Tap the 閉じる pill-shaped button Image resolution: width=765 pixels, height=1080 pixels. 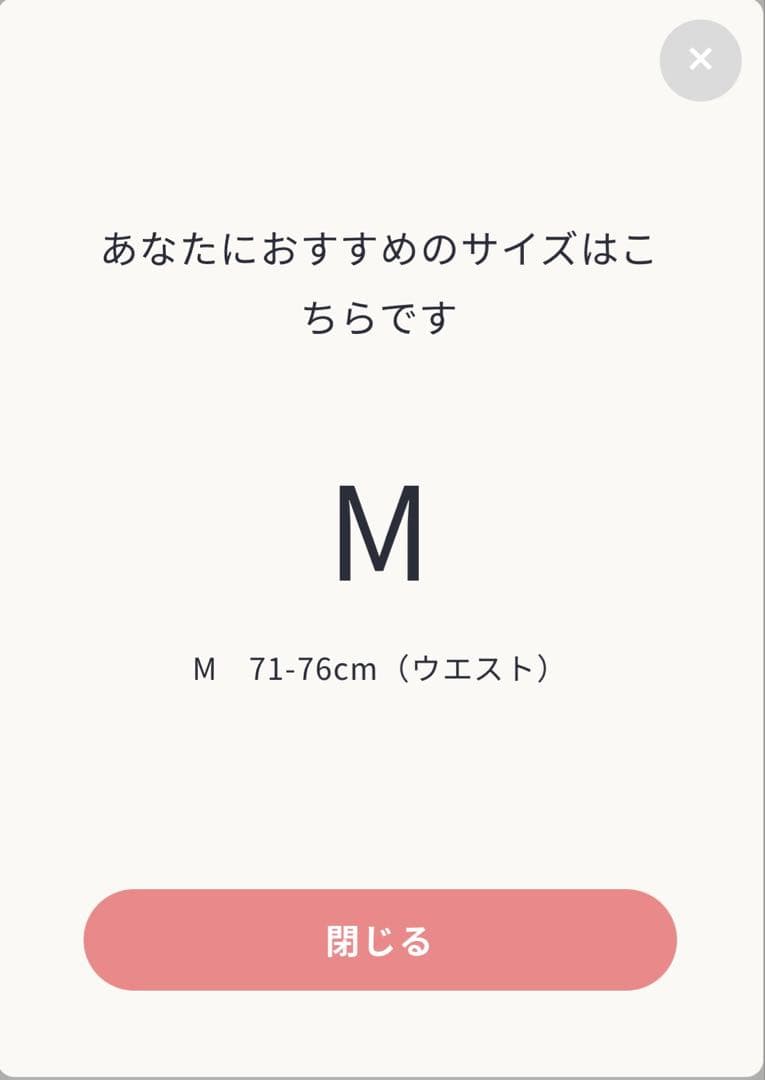tap(382, 940)
